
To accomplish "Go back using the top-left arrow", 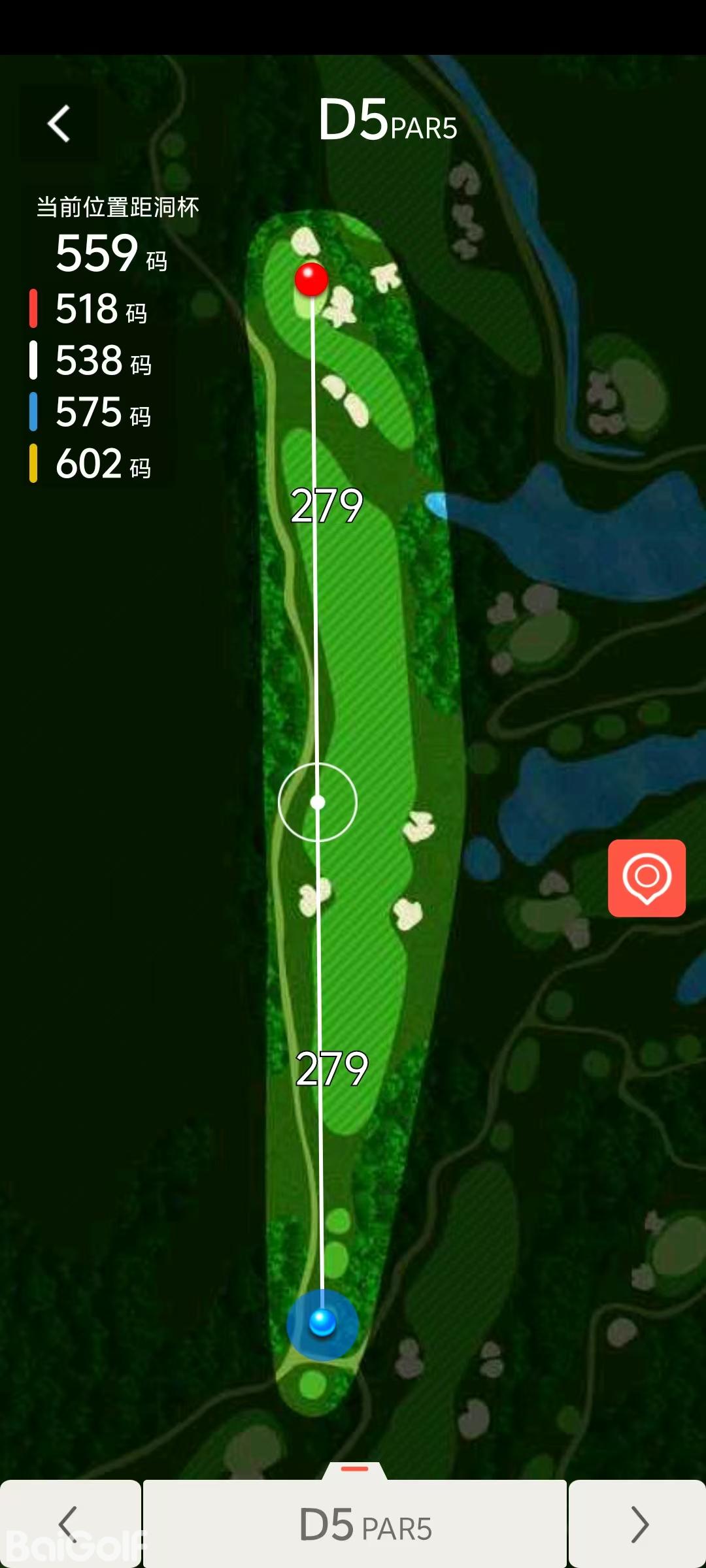I will 59,123.
